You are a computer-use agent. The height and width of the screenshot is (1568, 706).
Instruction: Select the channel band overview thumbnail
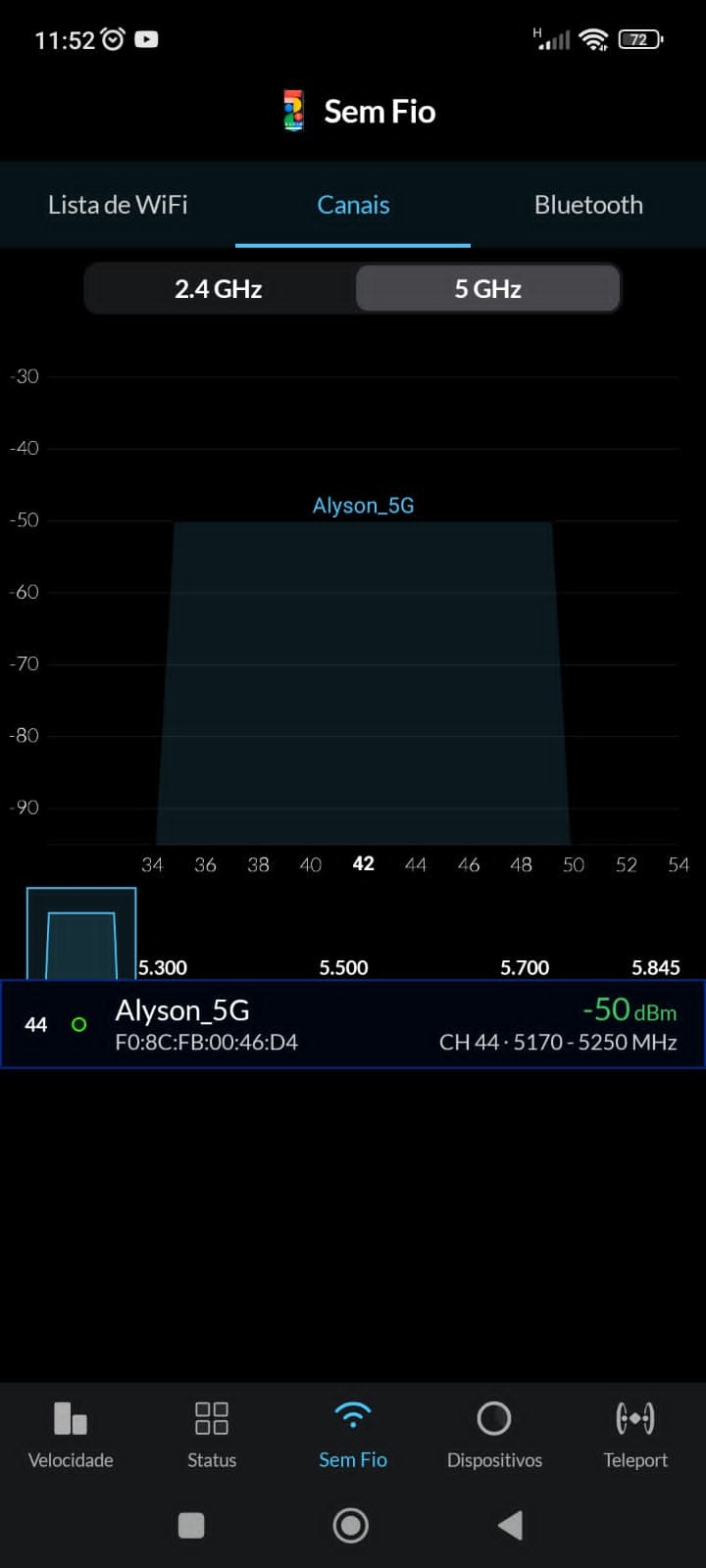click(81, 934)
